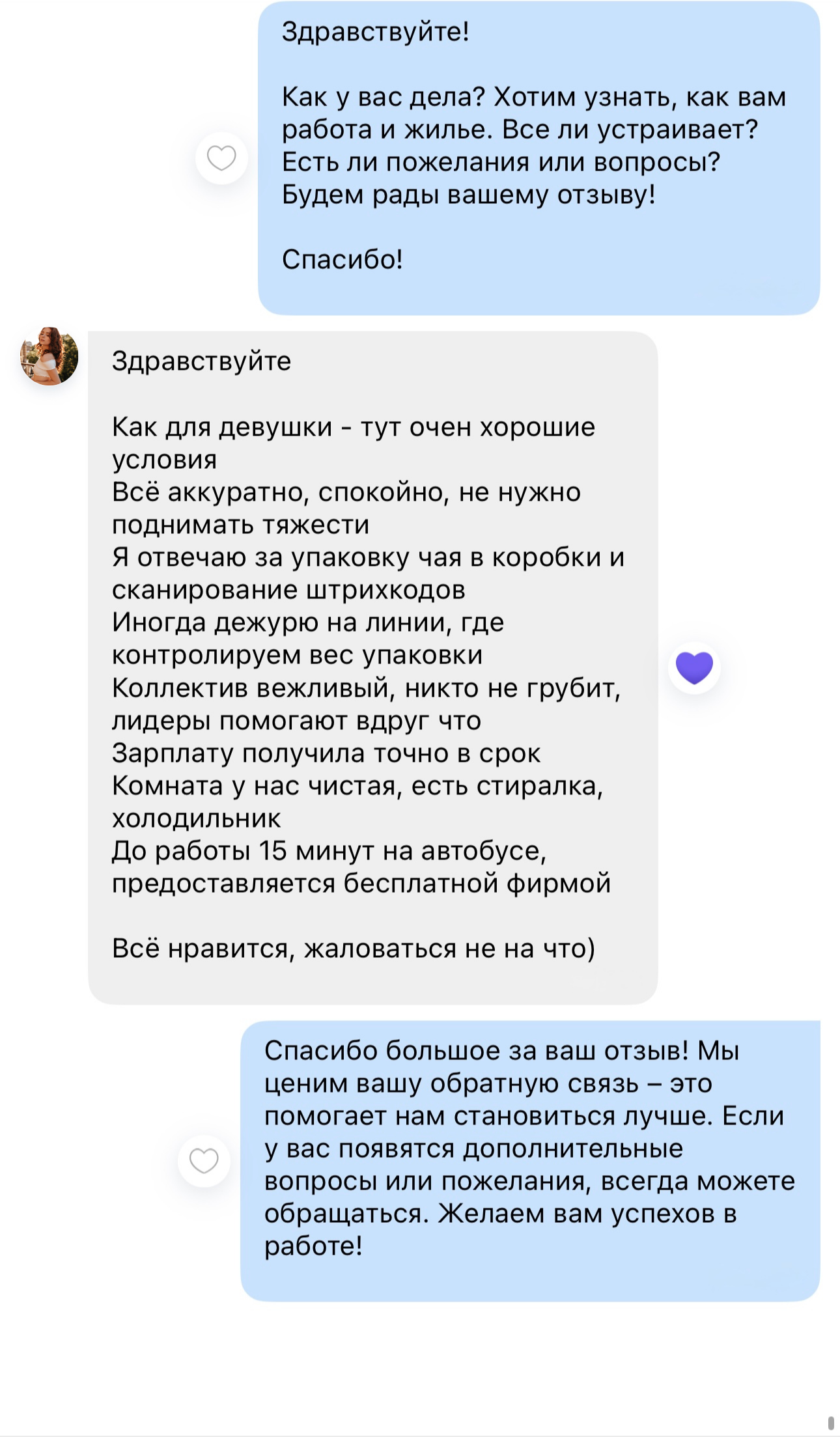Open the sender's profile photo
This screenshot has height=1437, width=840.
[x=49, y=356]
